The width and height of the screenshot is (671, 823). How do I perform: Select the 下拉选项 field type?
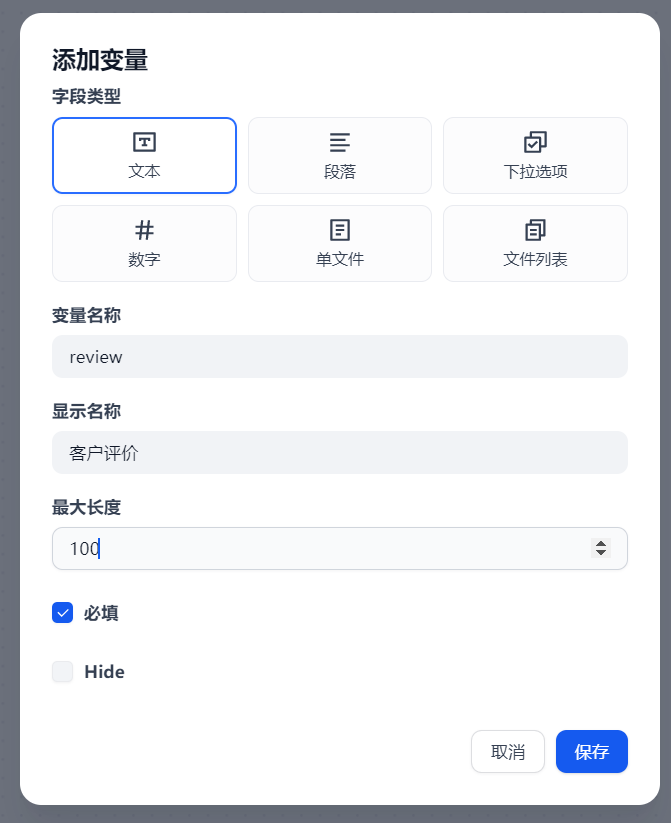point(535,155)
